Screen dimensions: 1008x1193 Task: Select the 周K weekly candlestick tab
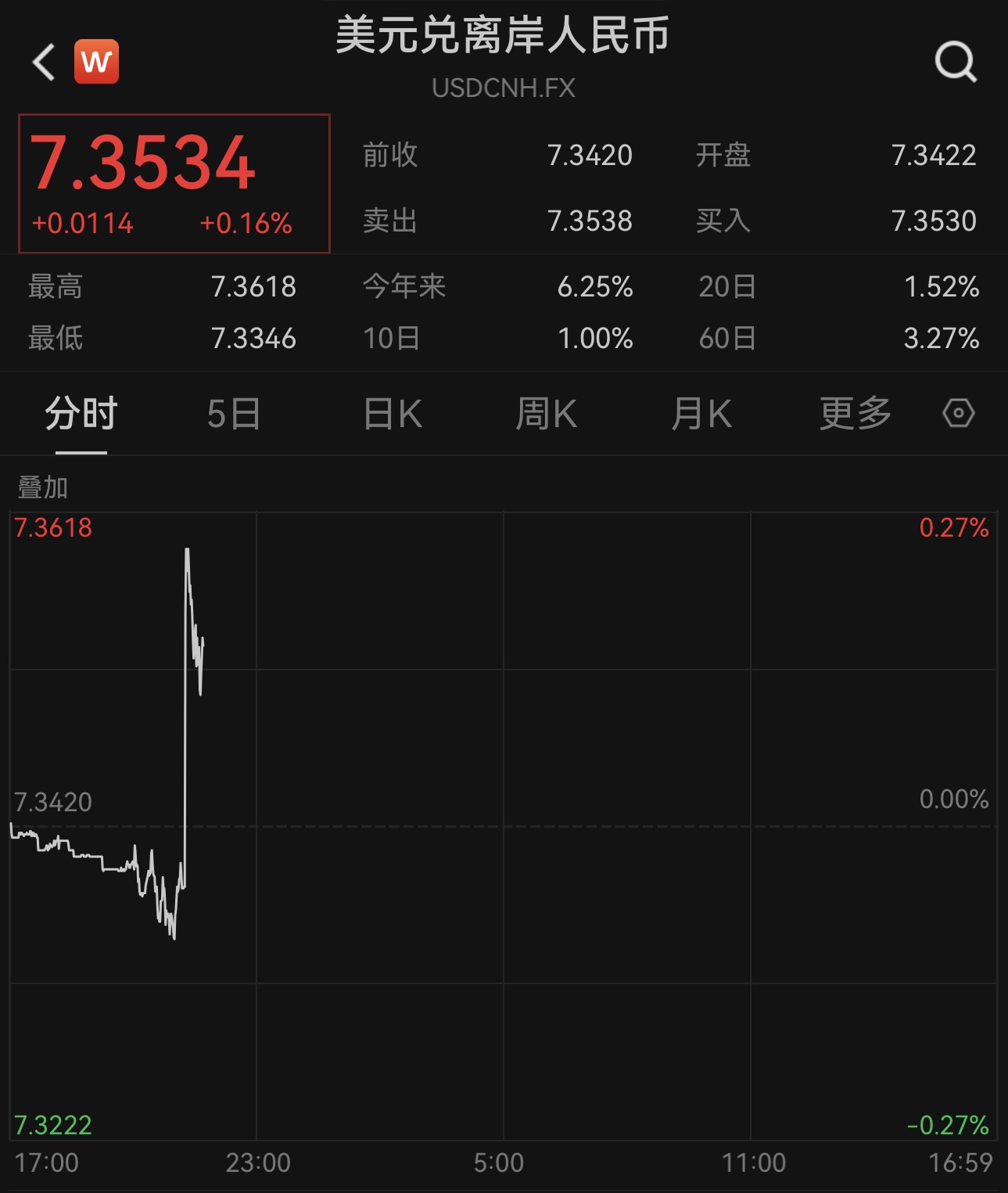pyautogui.click(x=546, y=414)
